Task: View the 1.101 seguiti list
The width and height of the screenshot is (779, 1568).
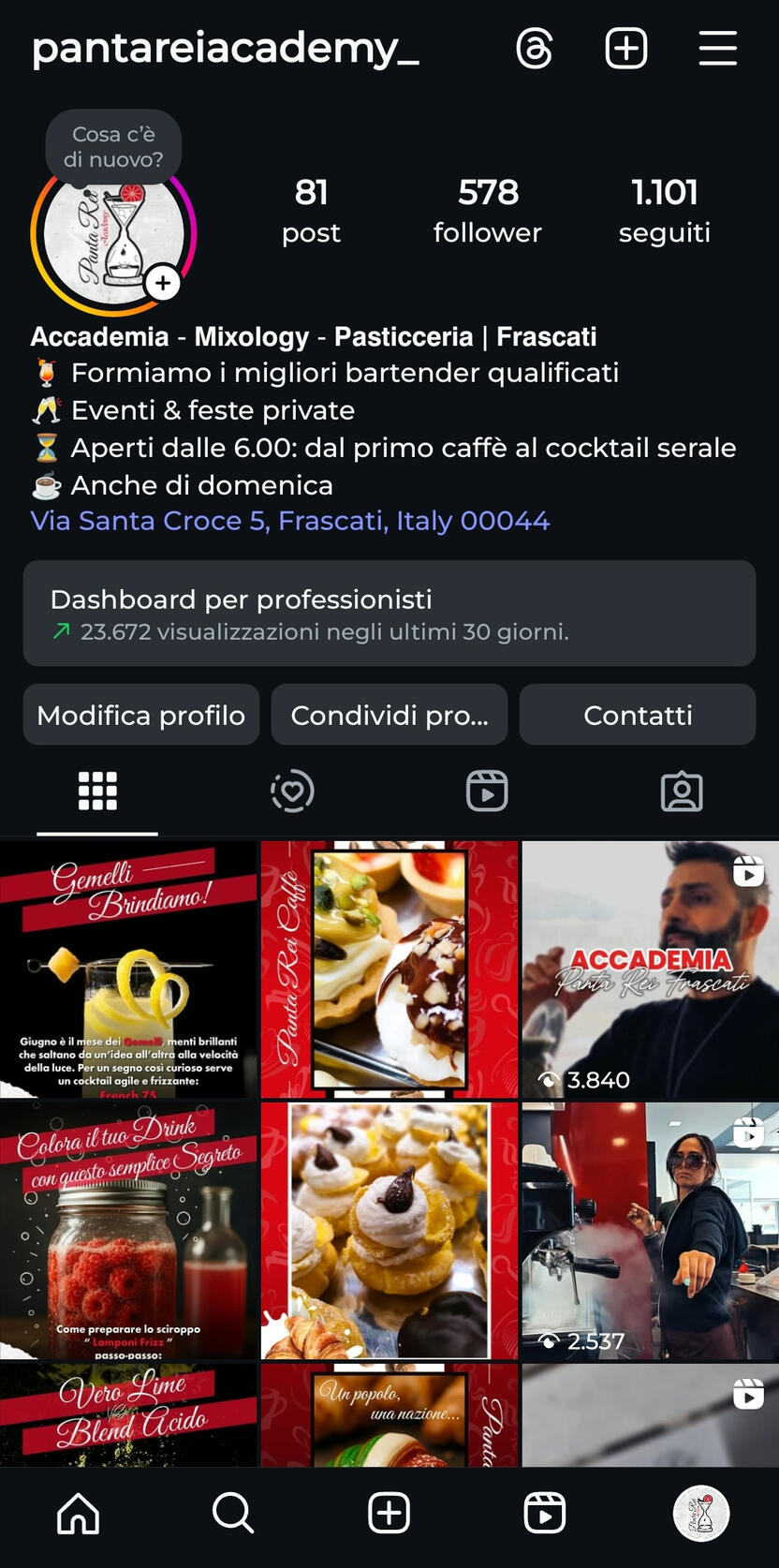Action: 664,211
